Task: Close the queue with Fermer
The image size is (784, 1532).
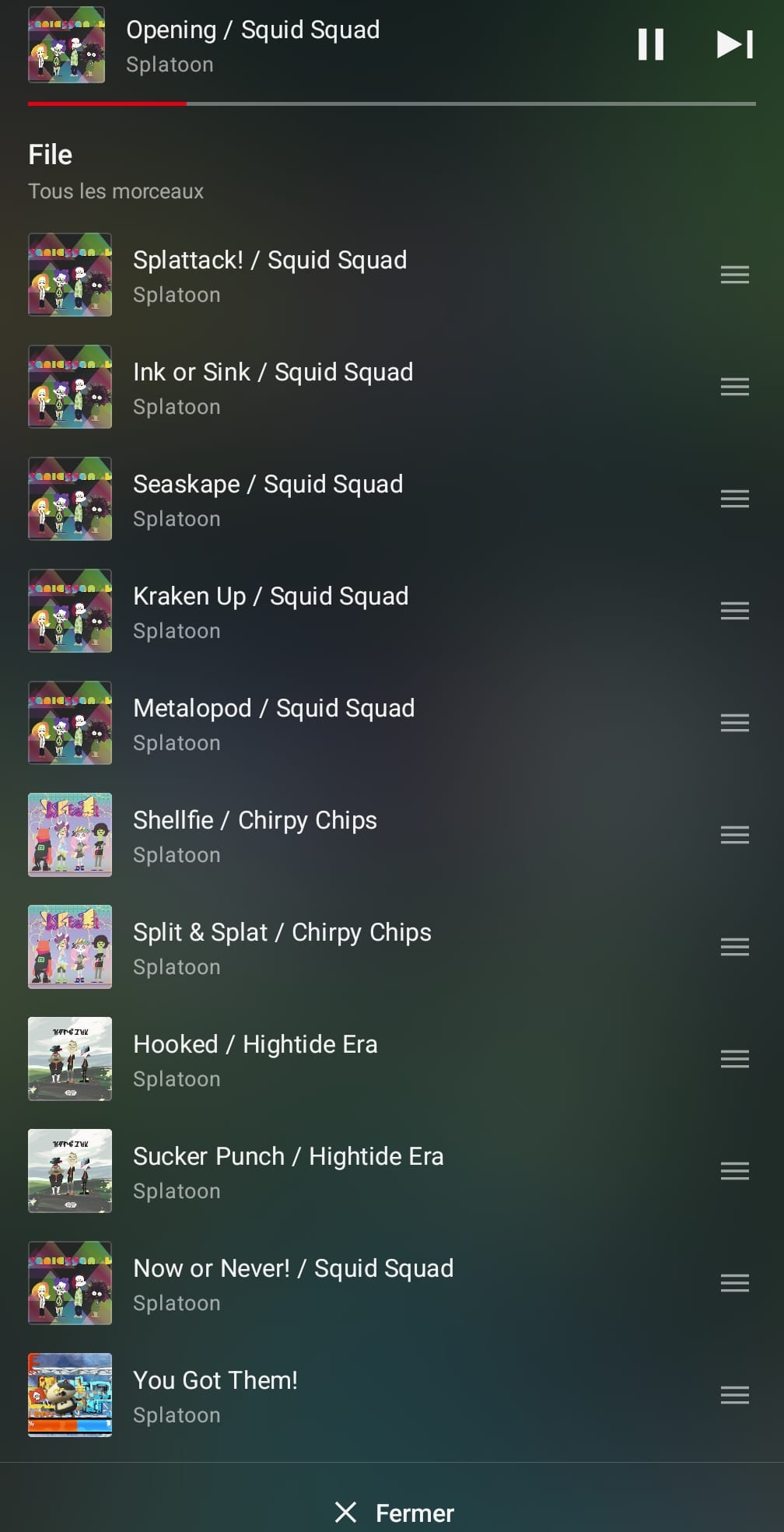Action: [394, 1513]
